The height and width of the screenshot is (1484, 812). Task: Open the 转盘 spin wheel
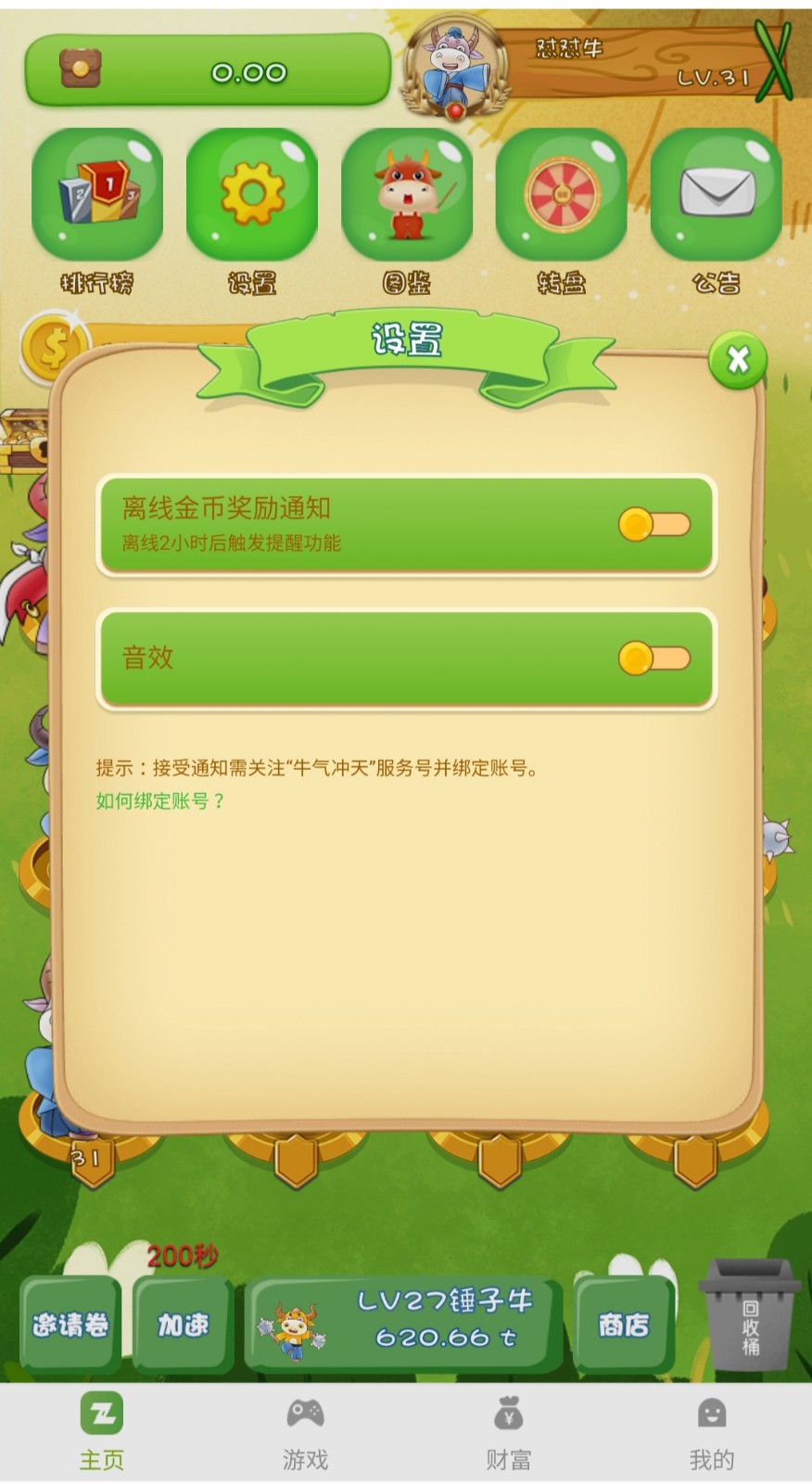[x=562, y=196]
